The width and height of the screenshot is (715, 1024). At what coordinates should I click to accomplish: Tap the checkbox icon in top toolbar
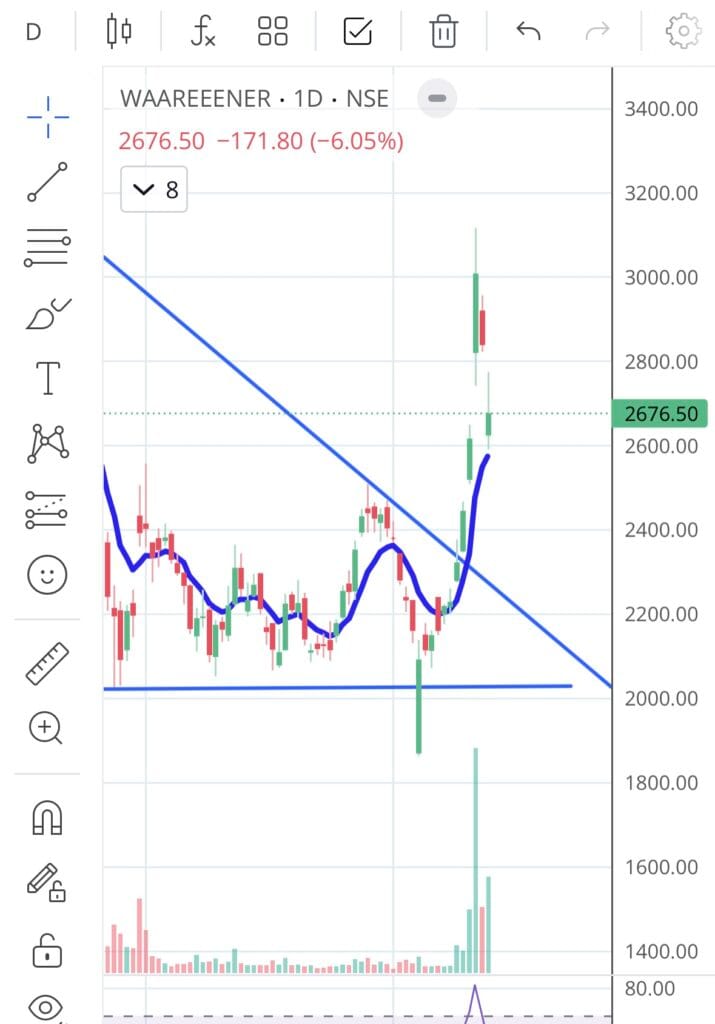point(357,31)
